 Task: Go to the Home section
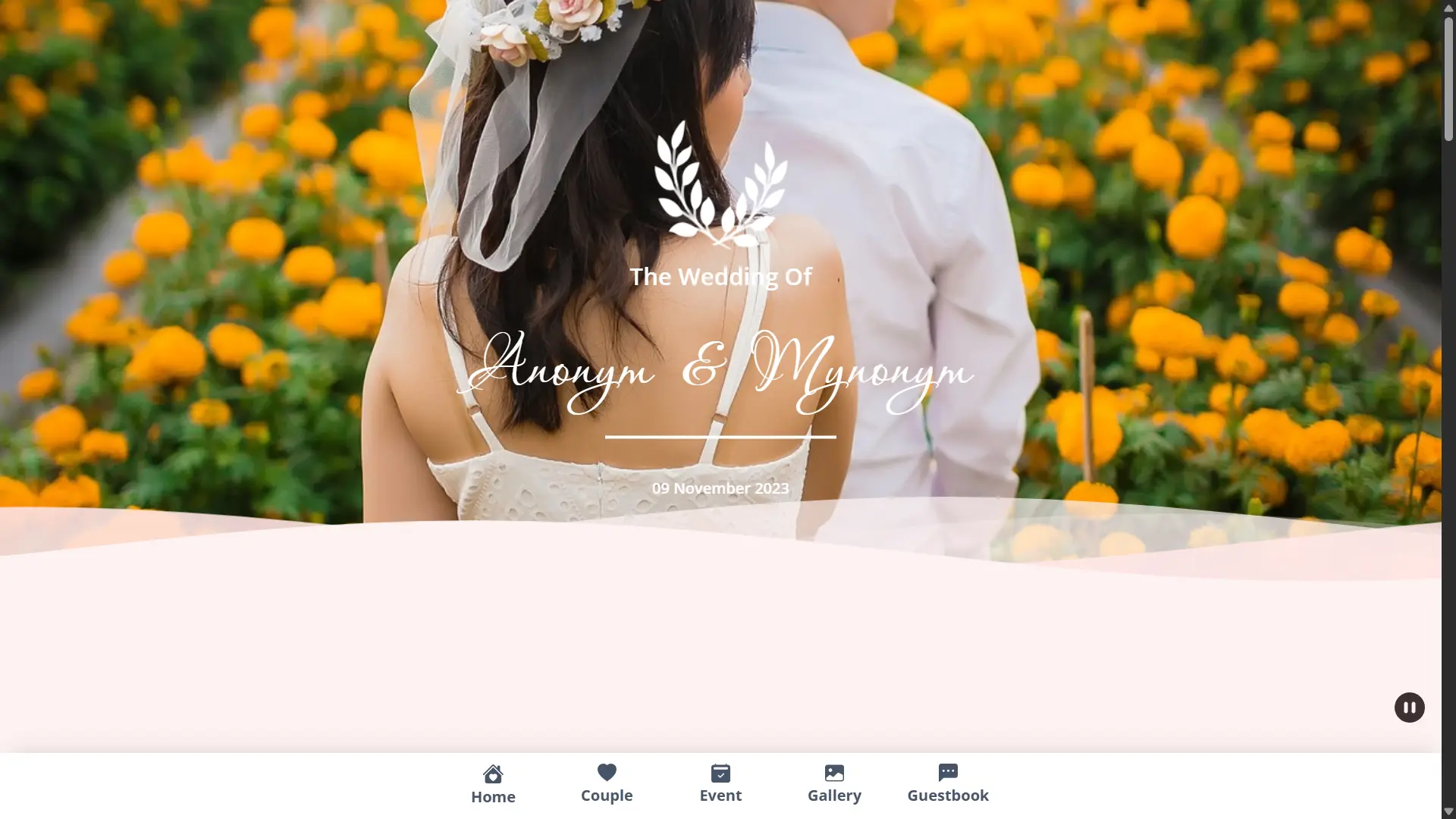click(x=493, y=784)
